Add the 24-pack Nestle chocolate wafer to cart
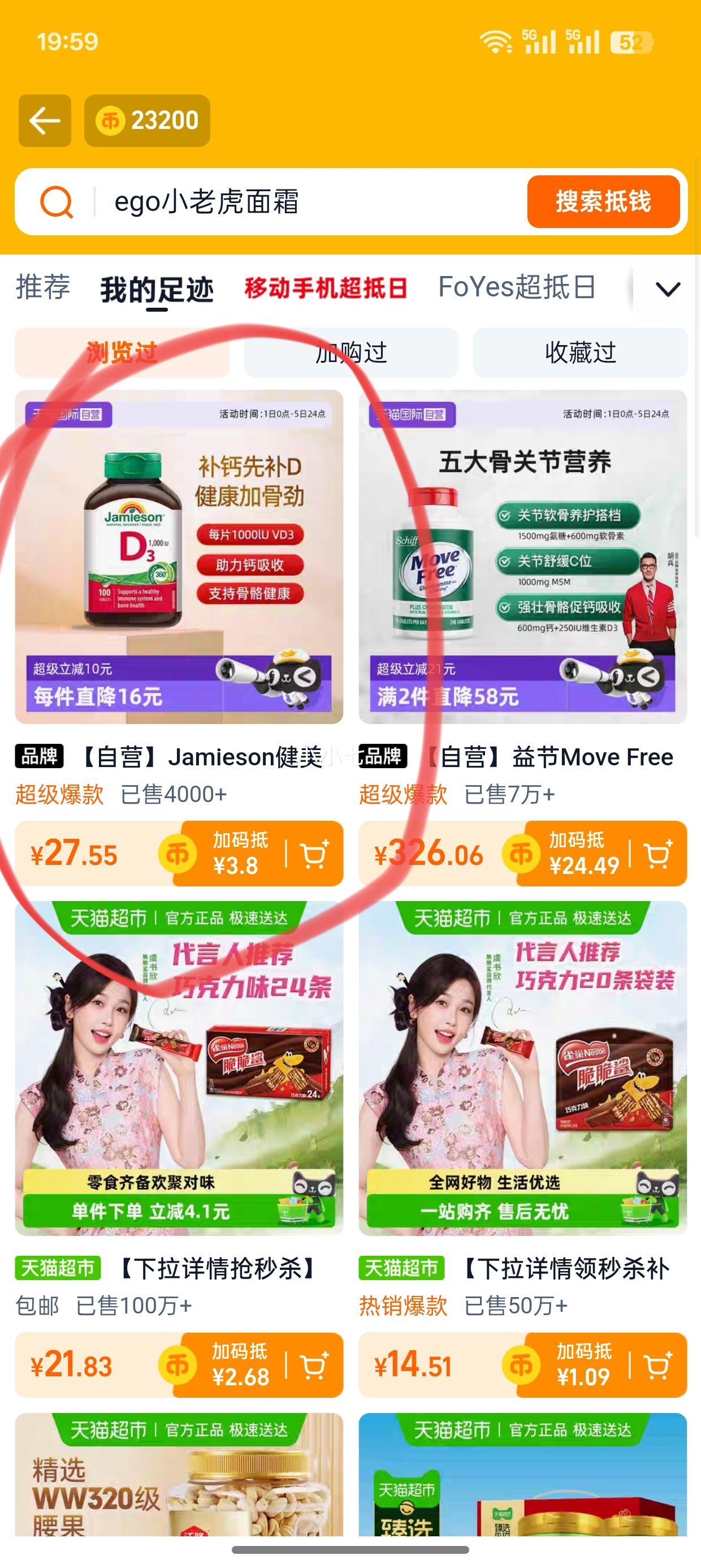 coord(313,1364)
